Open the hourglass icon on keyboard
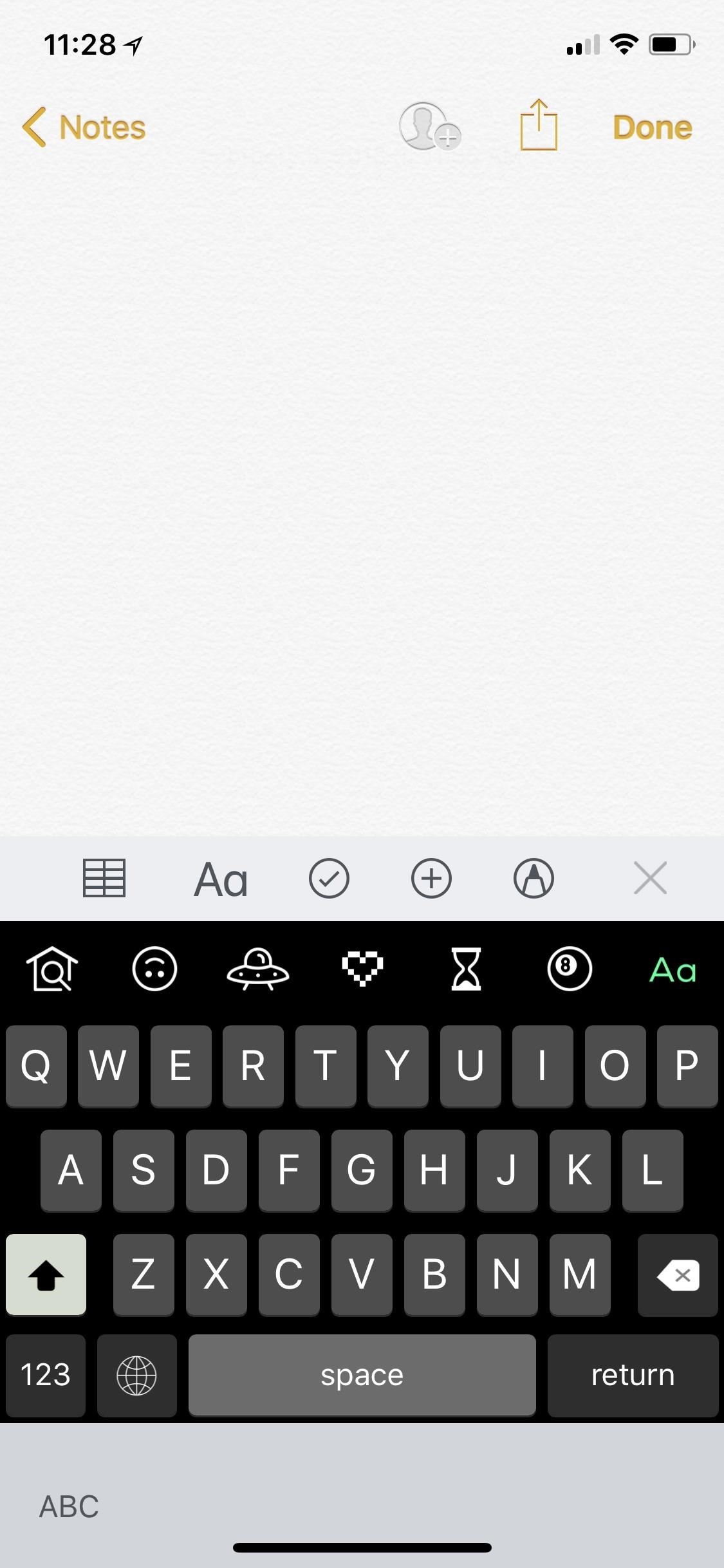The height and width of the screenshot is (1568, 724). pos(466,969)
